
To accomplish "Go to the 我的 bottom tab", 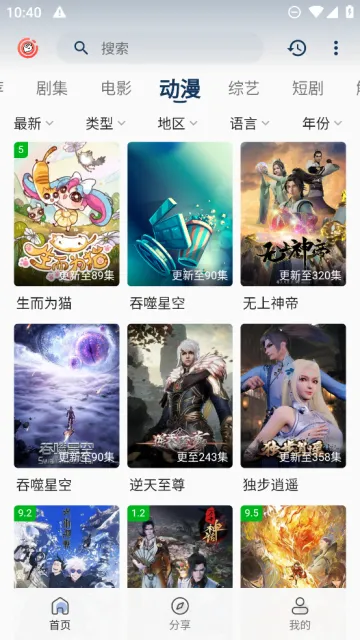I will [x=300, y=614].
